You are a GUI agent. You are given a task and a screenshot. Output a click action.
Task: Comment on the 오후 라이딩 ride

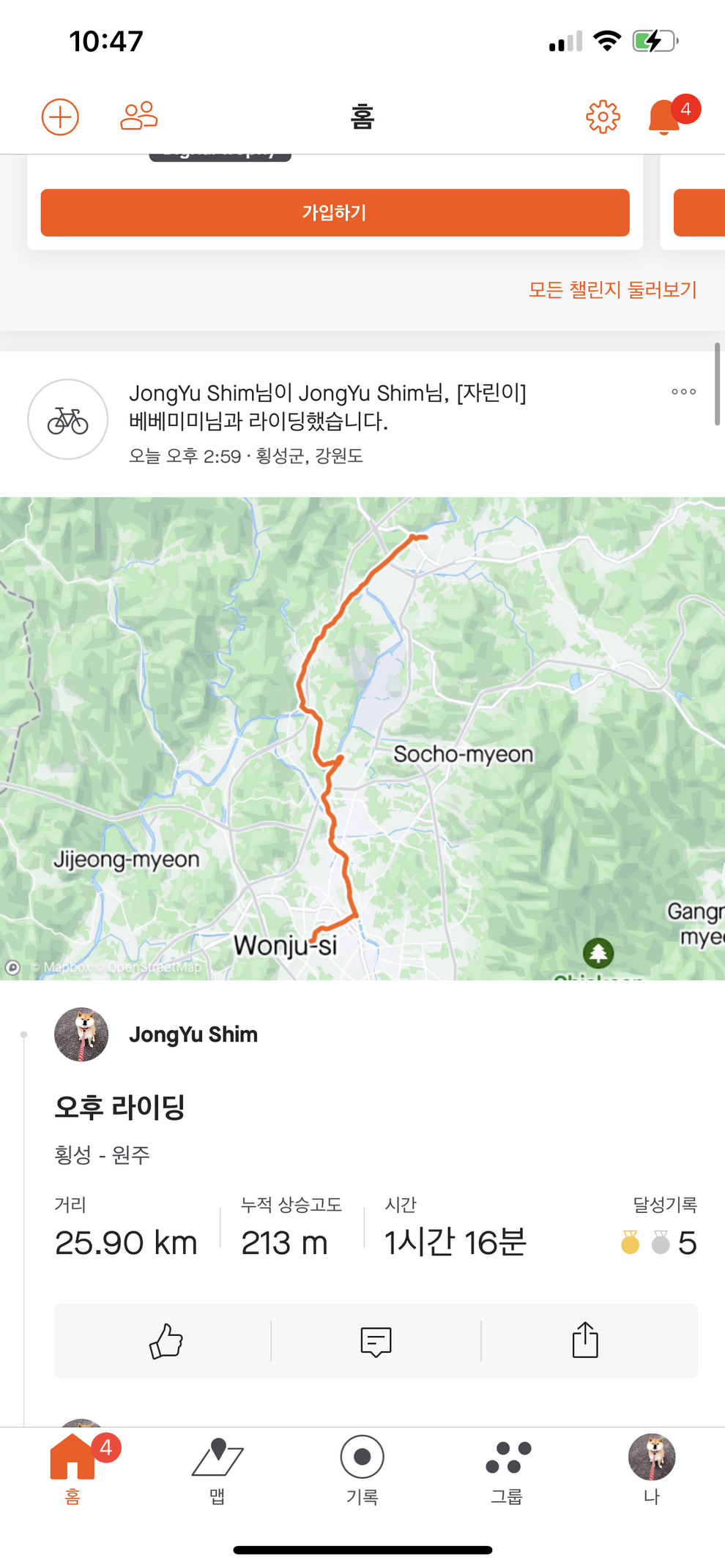click(x=376, y=1341)
